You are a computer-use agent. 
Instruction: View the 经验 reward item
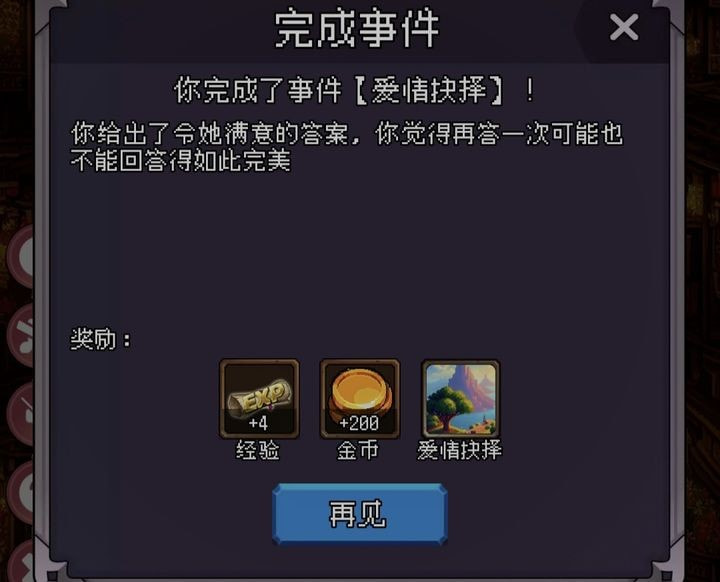click(x=259, y=399)
